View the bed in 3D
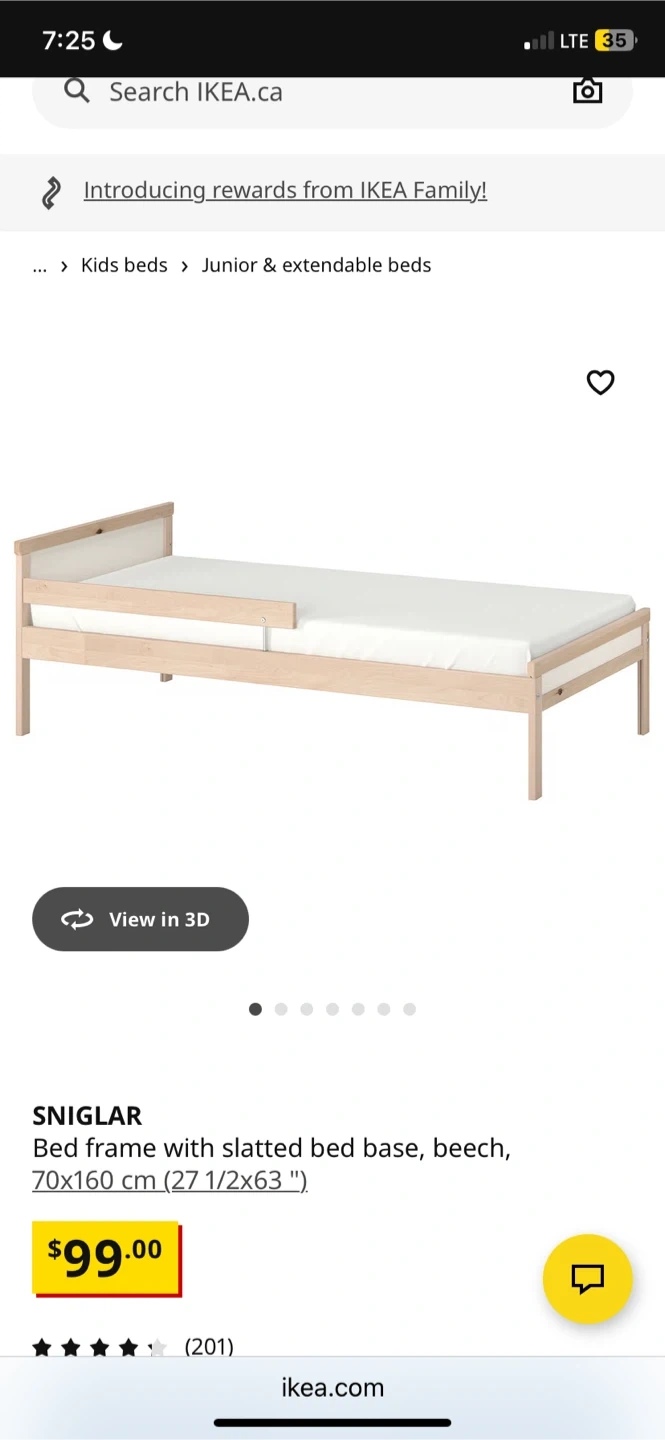The image size is (665, 1440). (x=140, y=919)
